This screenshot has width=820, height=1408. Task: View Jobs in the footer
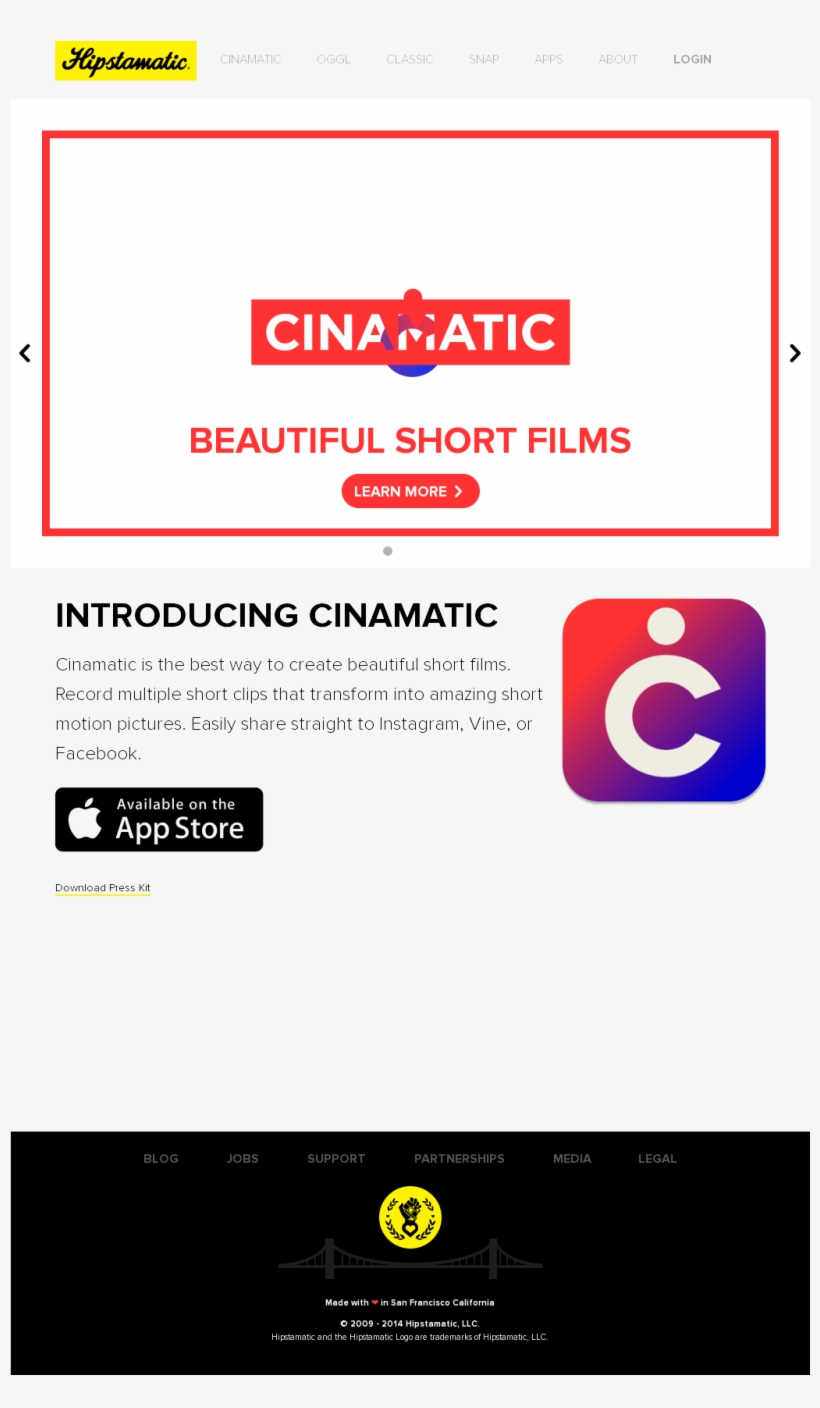coord(242,1159)
